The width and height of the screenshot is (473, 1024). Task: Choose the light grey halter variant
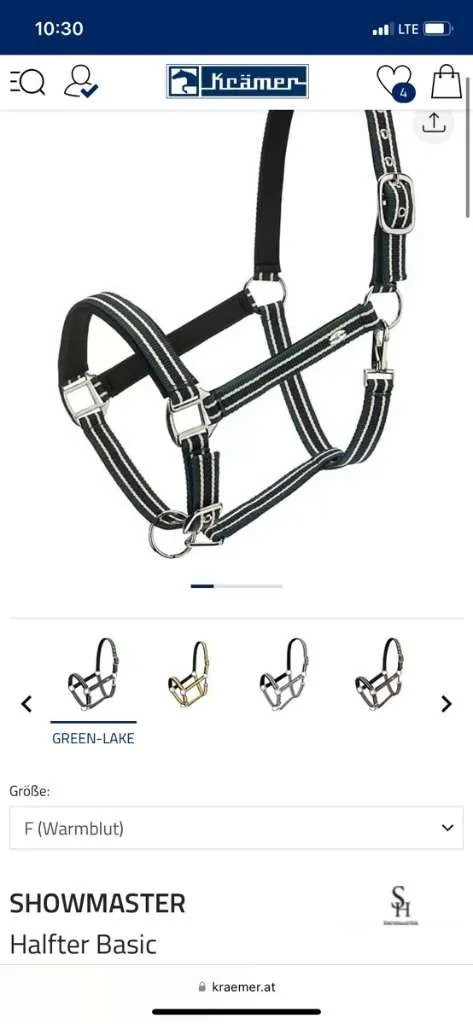[284, 675]
